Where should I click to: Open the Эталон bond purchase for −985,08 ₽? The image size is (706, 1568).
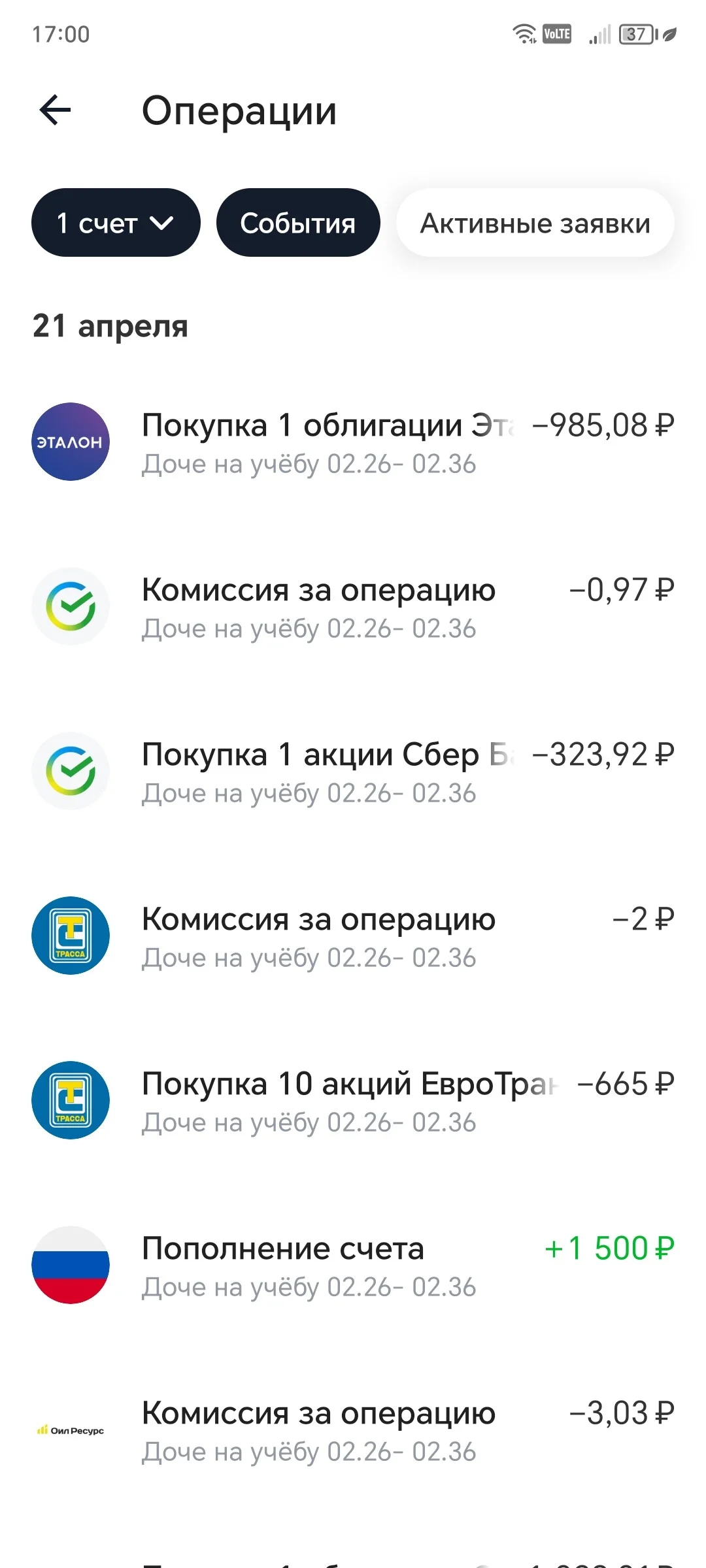point(353,442)
